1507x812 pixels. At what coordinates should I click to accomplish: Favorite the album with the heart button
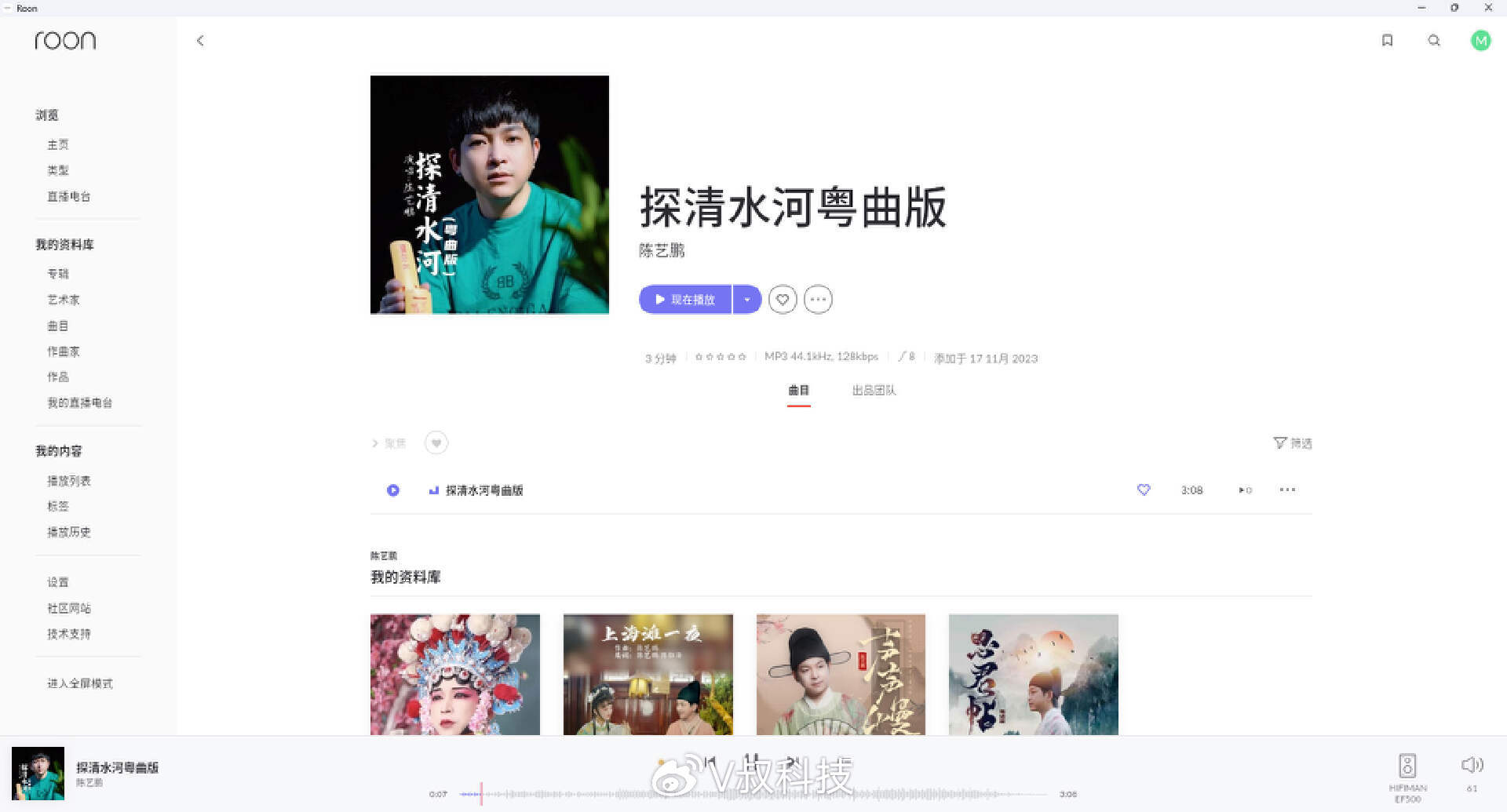pos(783,300)
